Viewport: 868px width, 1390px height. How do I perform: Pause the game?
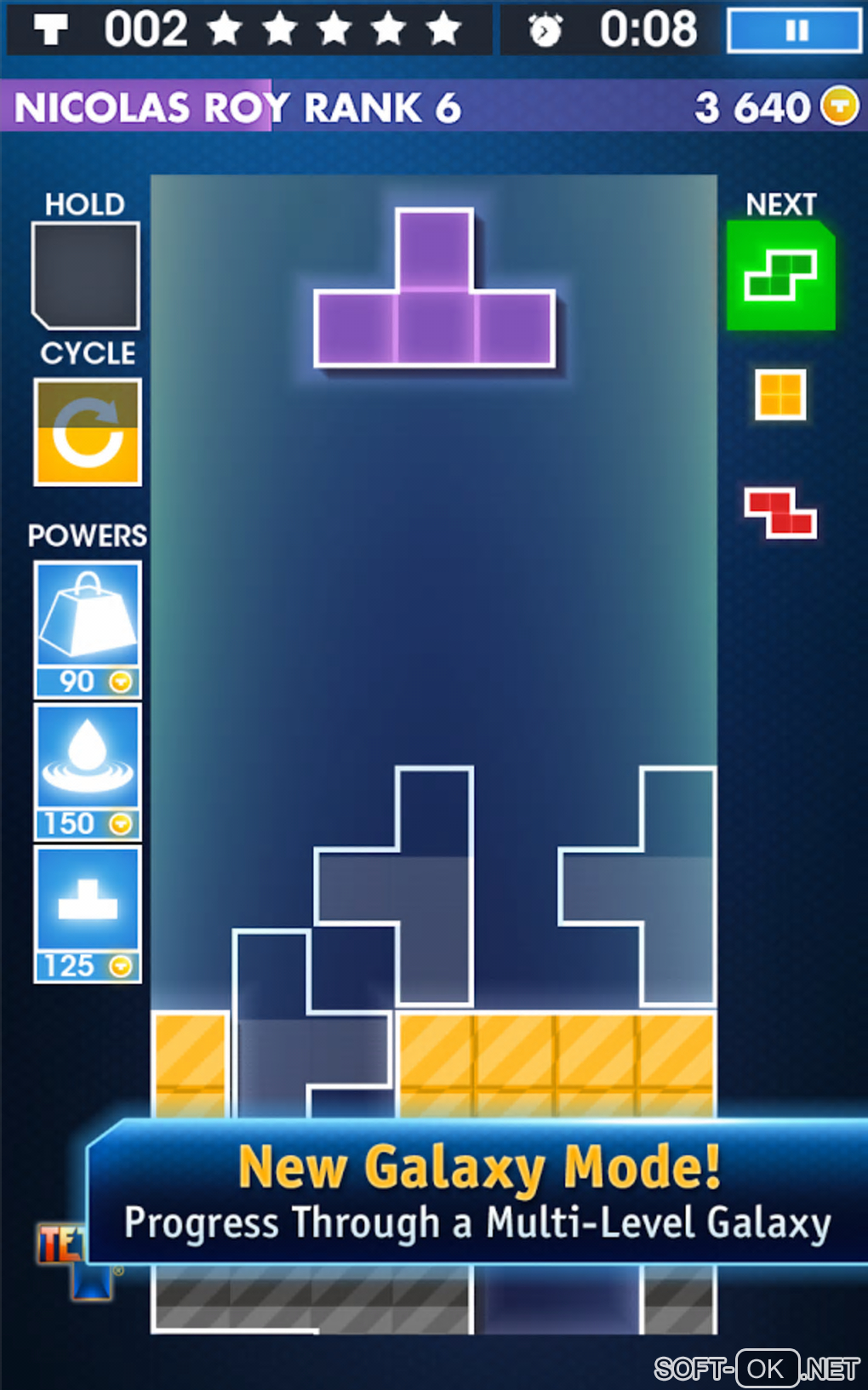coord(795,31)
